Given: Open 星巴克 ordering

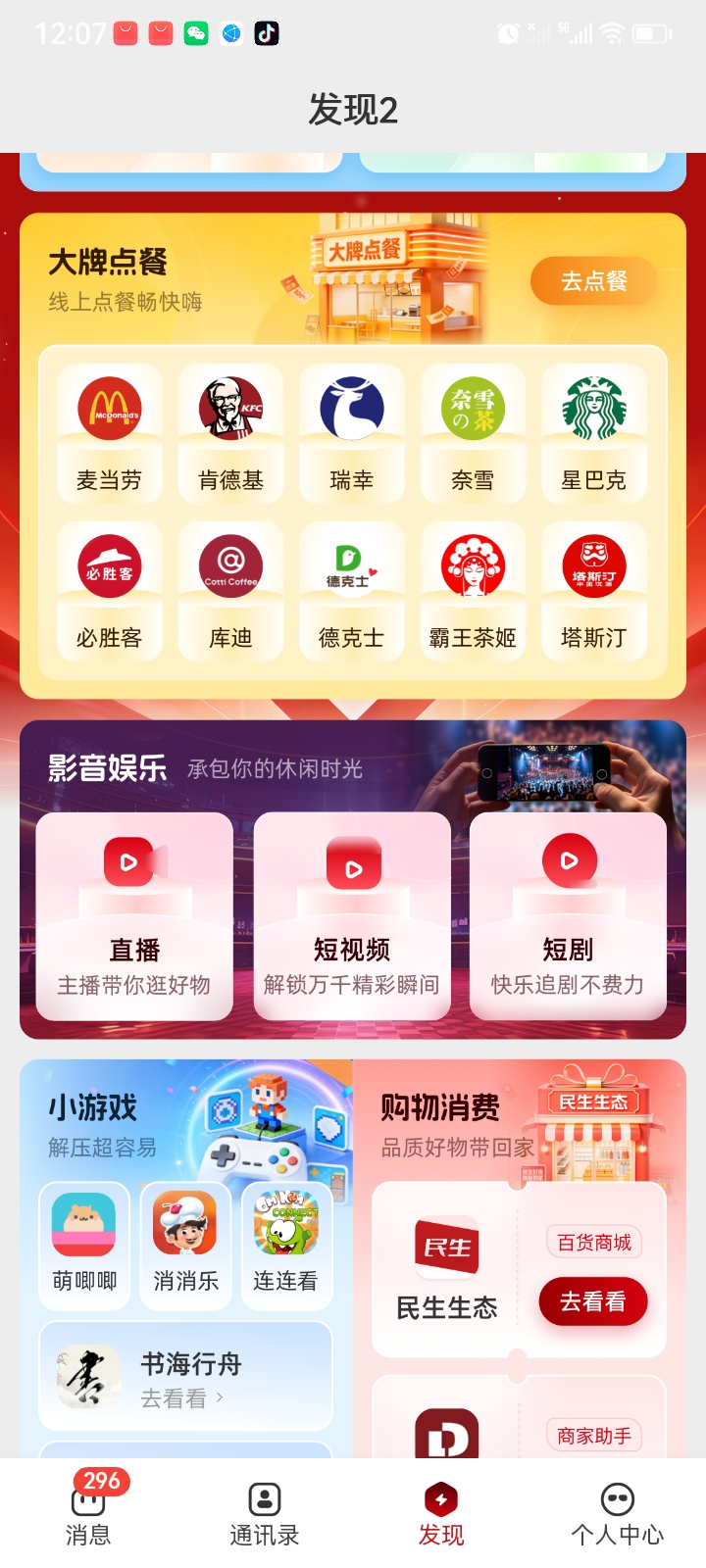Looking at the screenshot, I should 593,432.
